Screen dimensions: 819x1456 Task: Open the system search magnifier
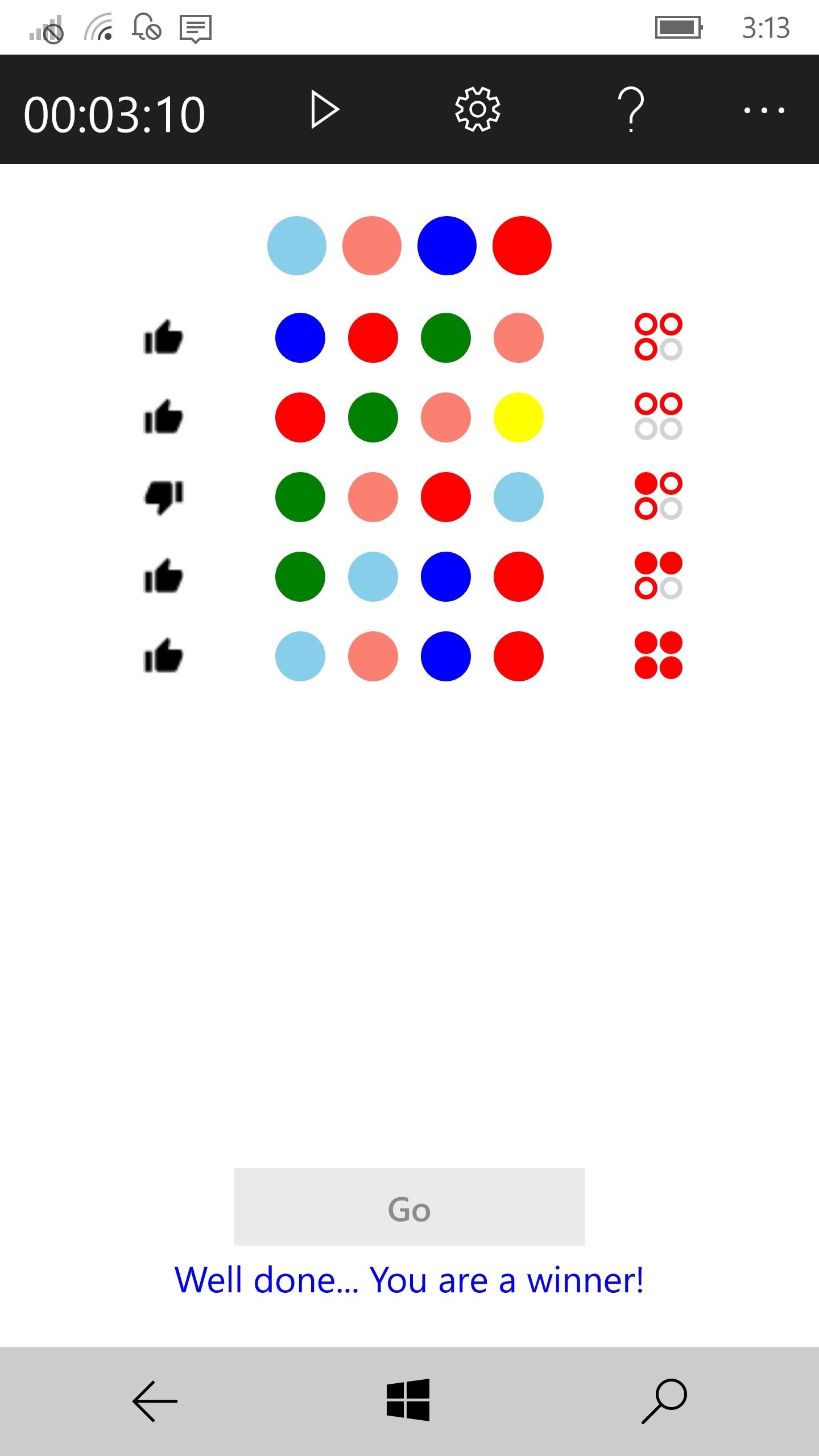click(664, 1401)
